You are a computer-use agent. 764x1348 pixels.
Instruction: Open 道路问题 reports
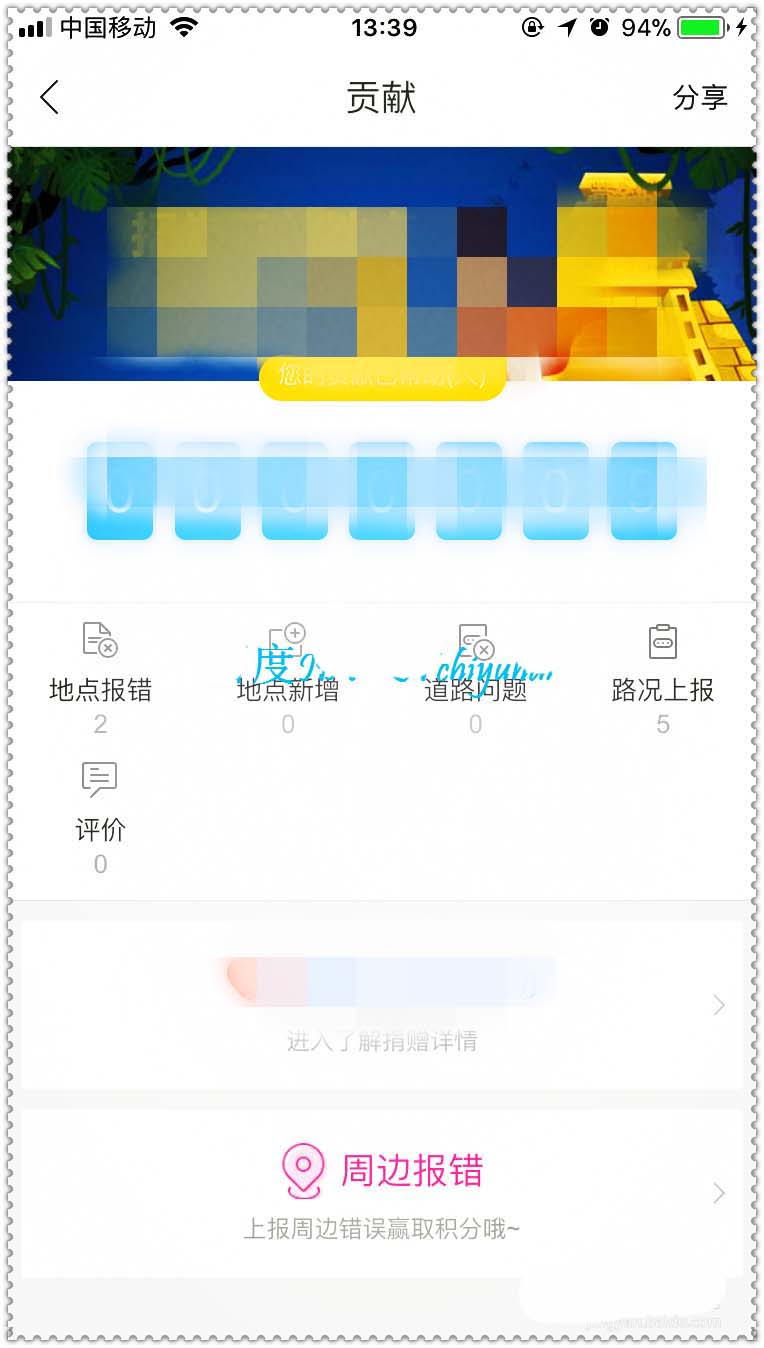coord(475,677)
